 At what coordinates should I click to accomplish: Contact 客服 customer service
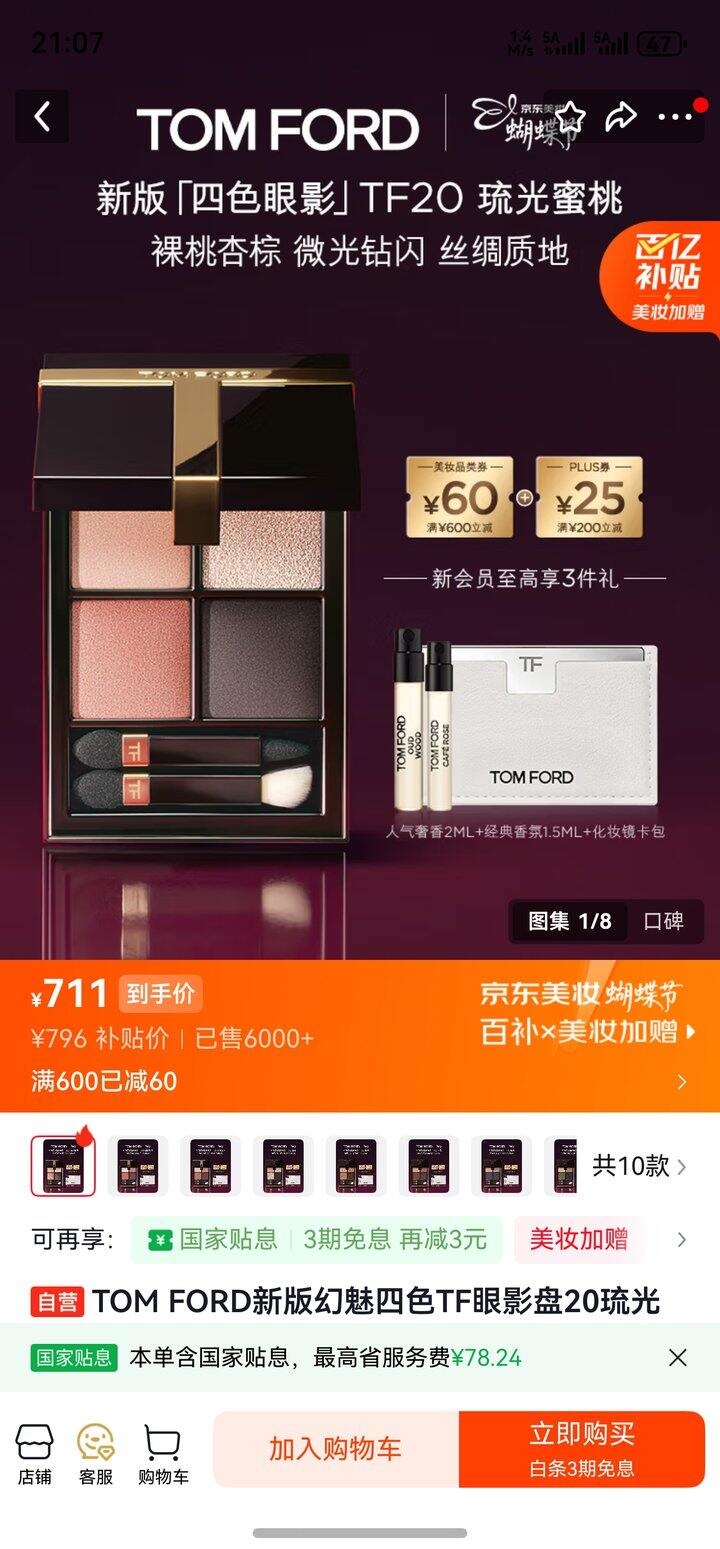click(x=96, y=1454)
